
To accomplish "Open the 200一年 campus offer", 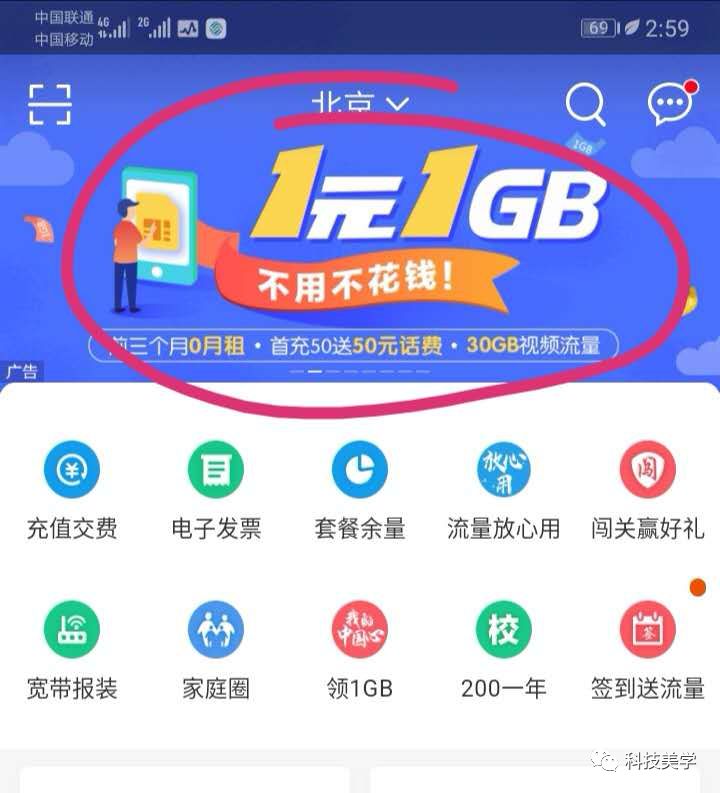I will [503, 630].
